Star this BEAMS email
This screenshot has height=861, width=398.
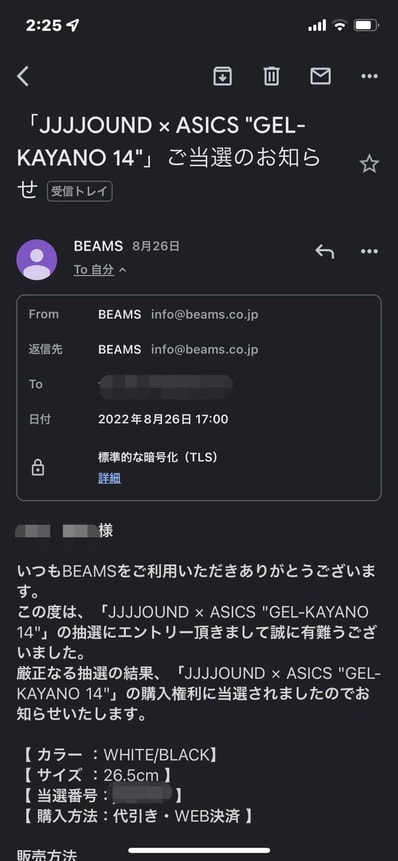pos(369,164)
